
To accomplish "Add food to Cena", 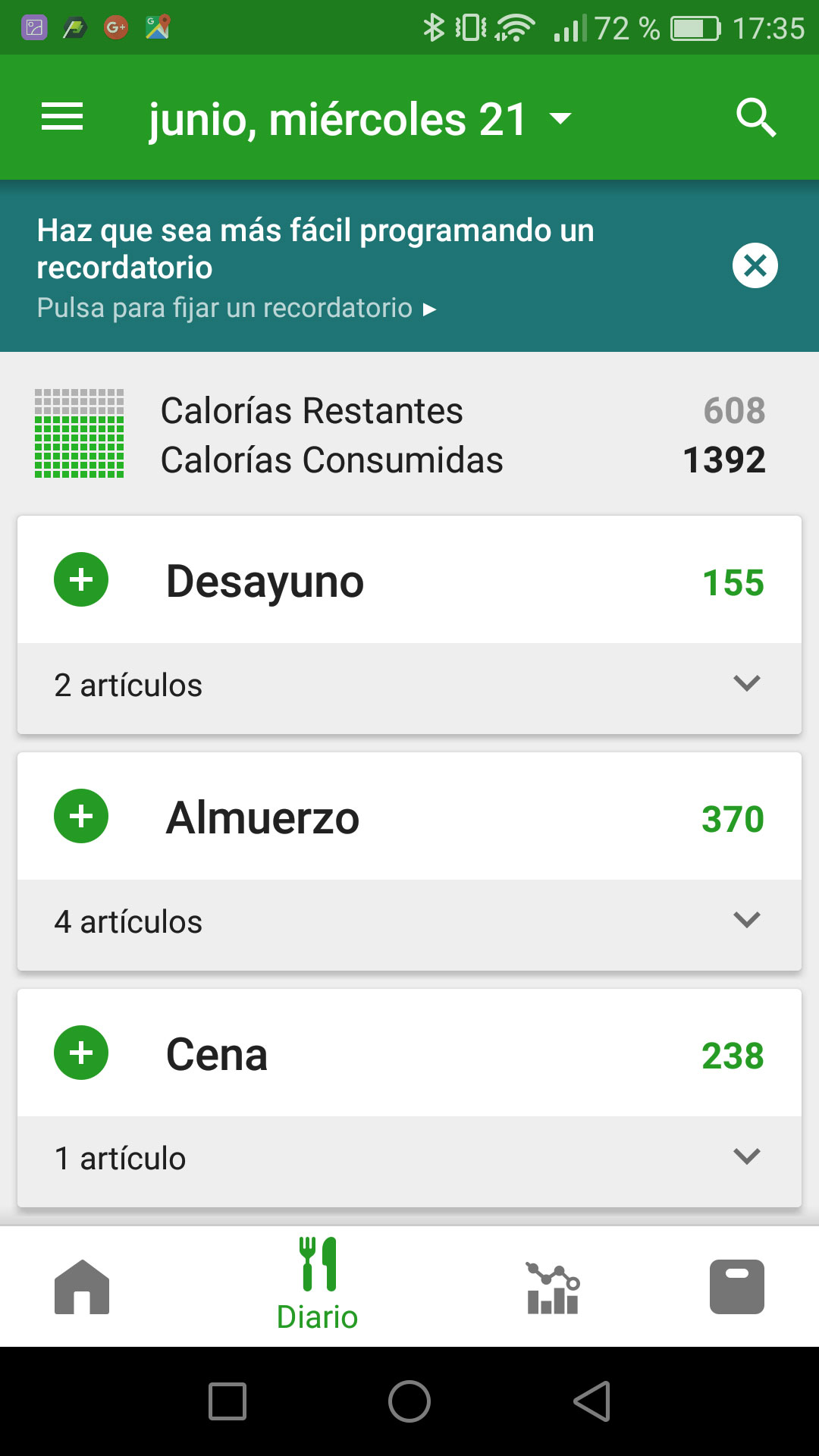I will tap(81, 1053).
